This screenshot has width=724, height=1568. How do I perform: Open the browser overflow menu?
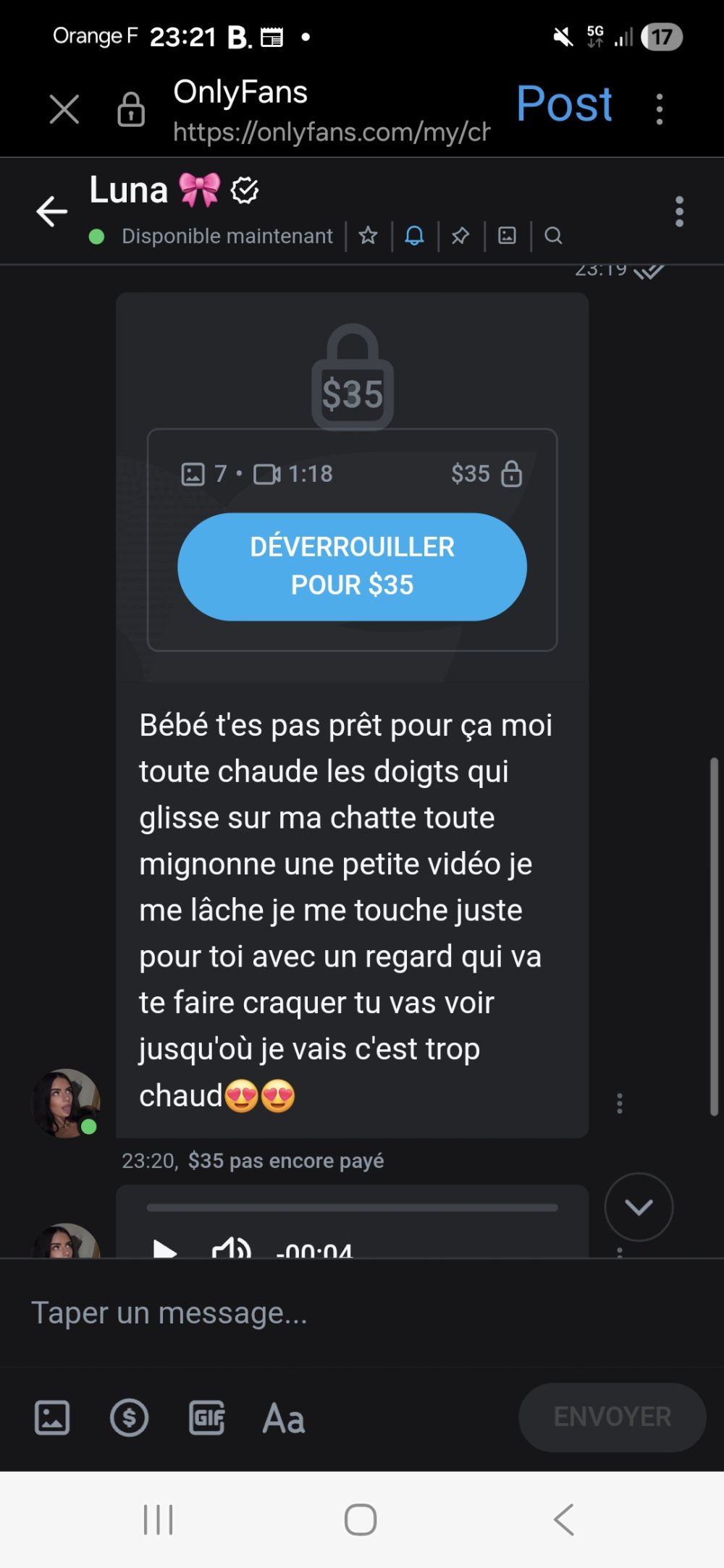click(x=659, y=109)
